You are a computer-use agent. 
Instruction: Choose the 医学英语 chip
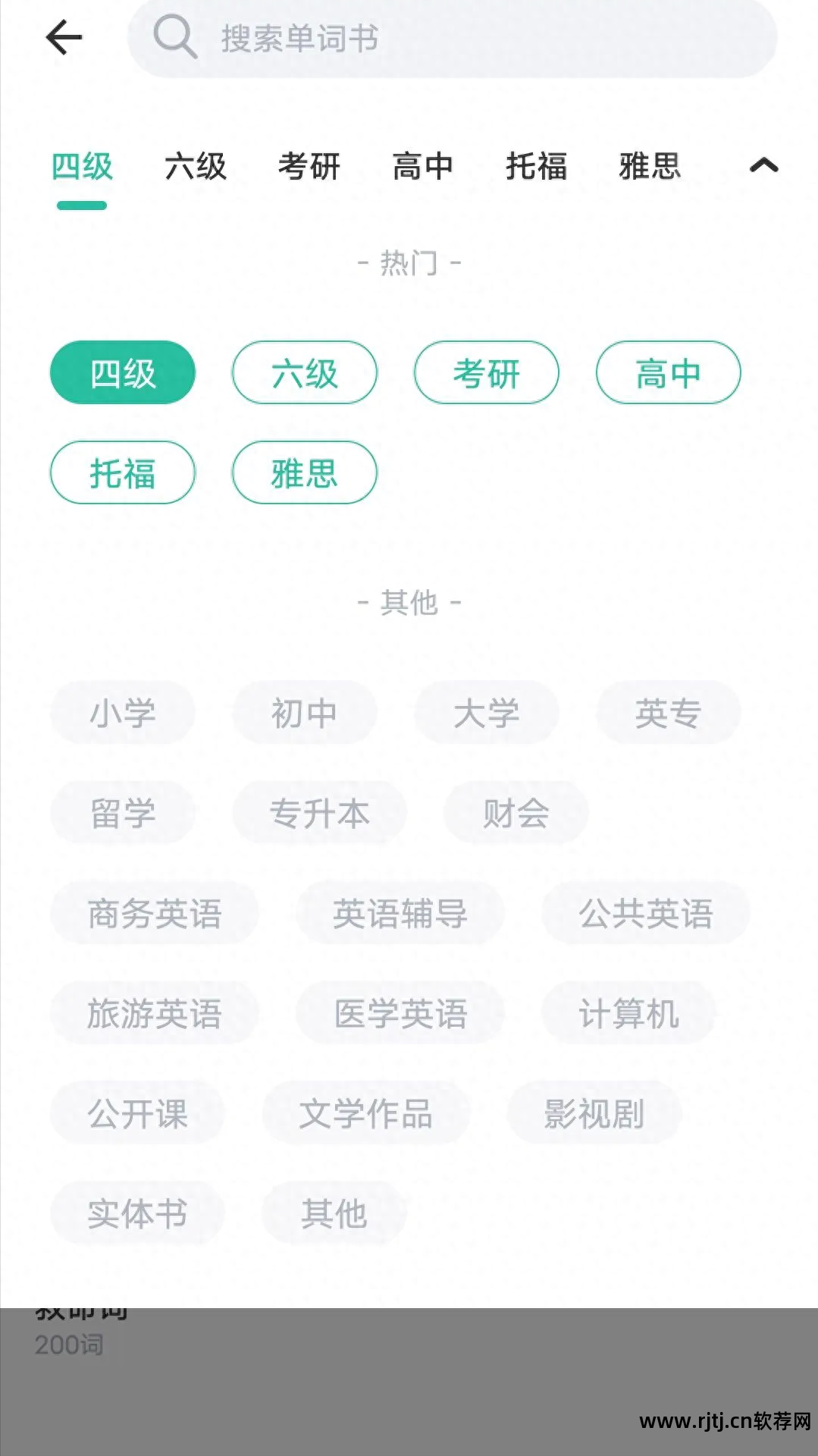pyautogui.click(x=400, y=1013)
